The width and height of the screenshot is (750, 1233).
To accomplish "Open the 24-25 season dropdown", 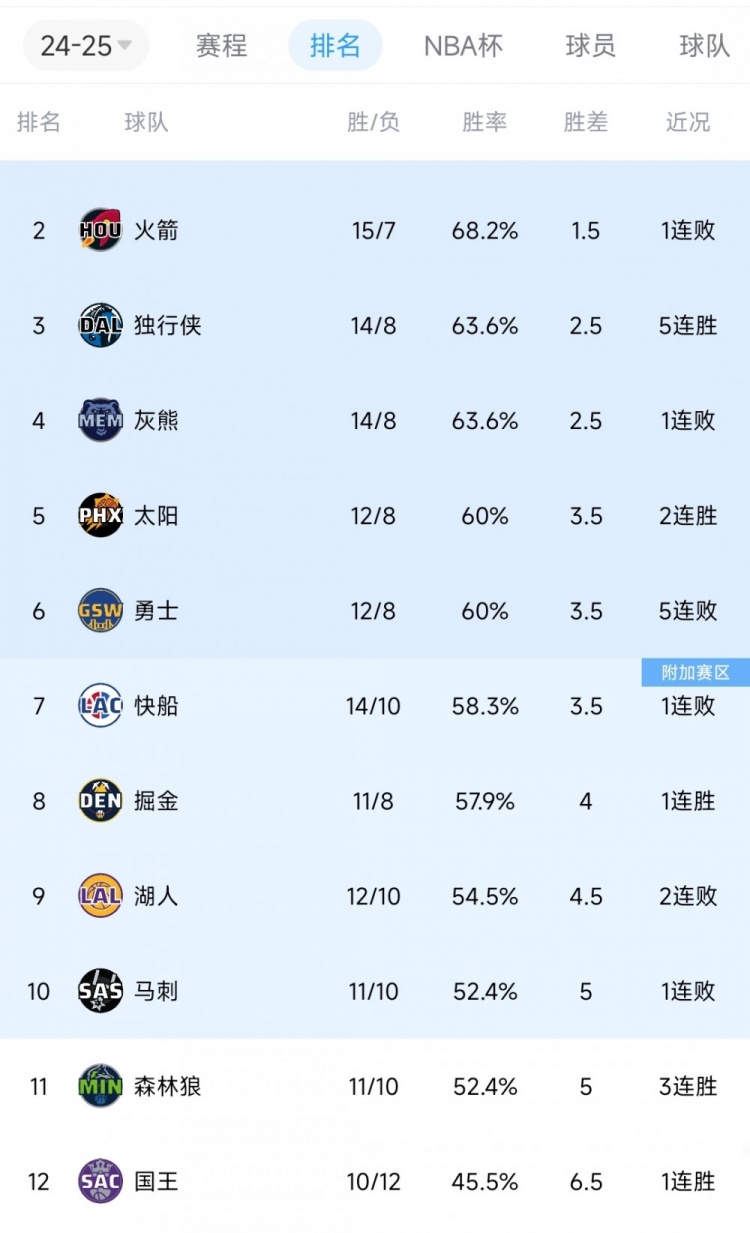I will click(x=86, y=46).
